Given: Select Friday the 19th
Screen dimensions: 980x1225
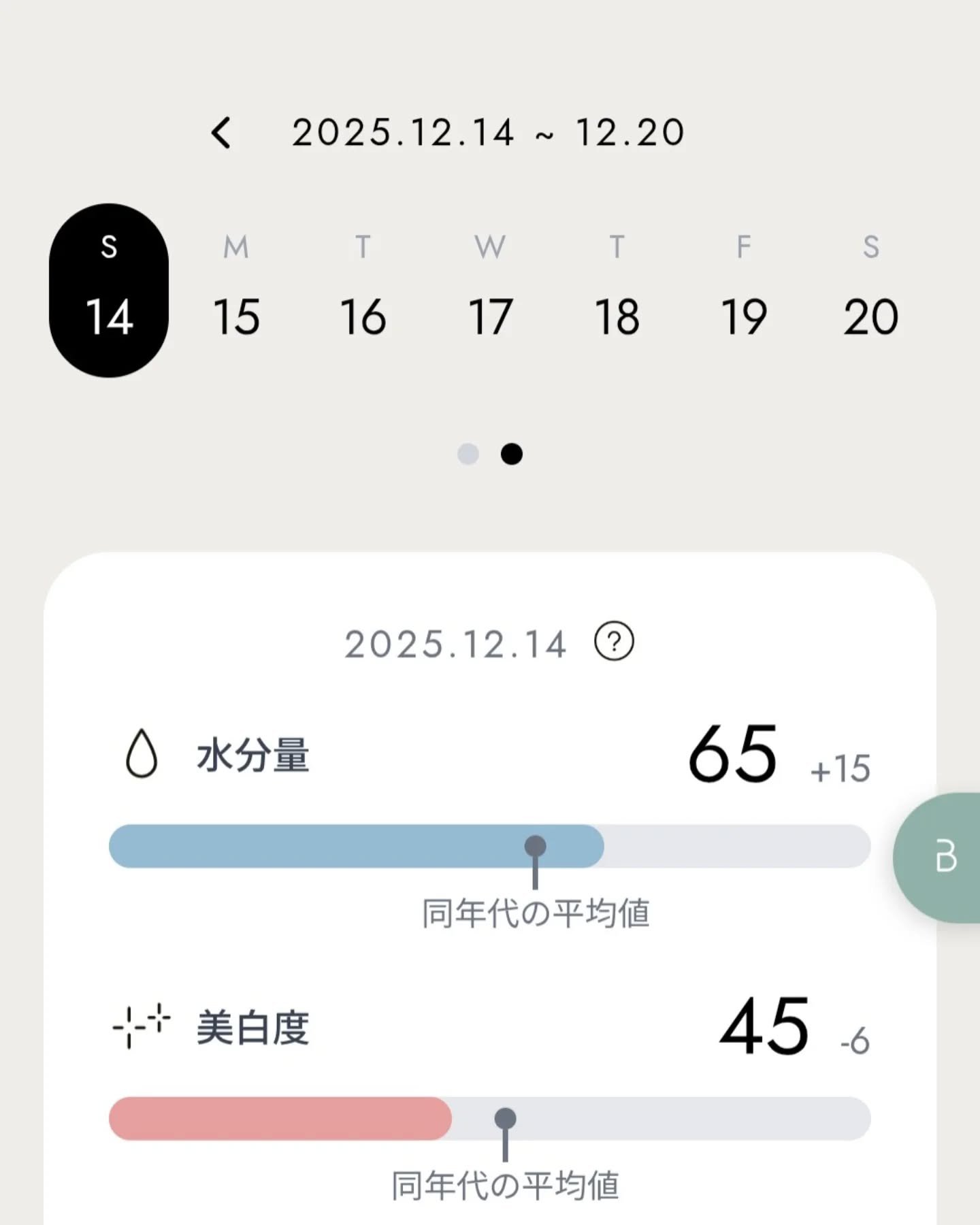Looking at the screenshot, I should coord(744,291).
